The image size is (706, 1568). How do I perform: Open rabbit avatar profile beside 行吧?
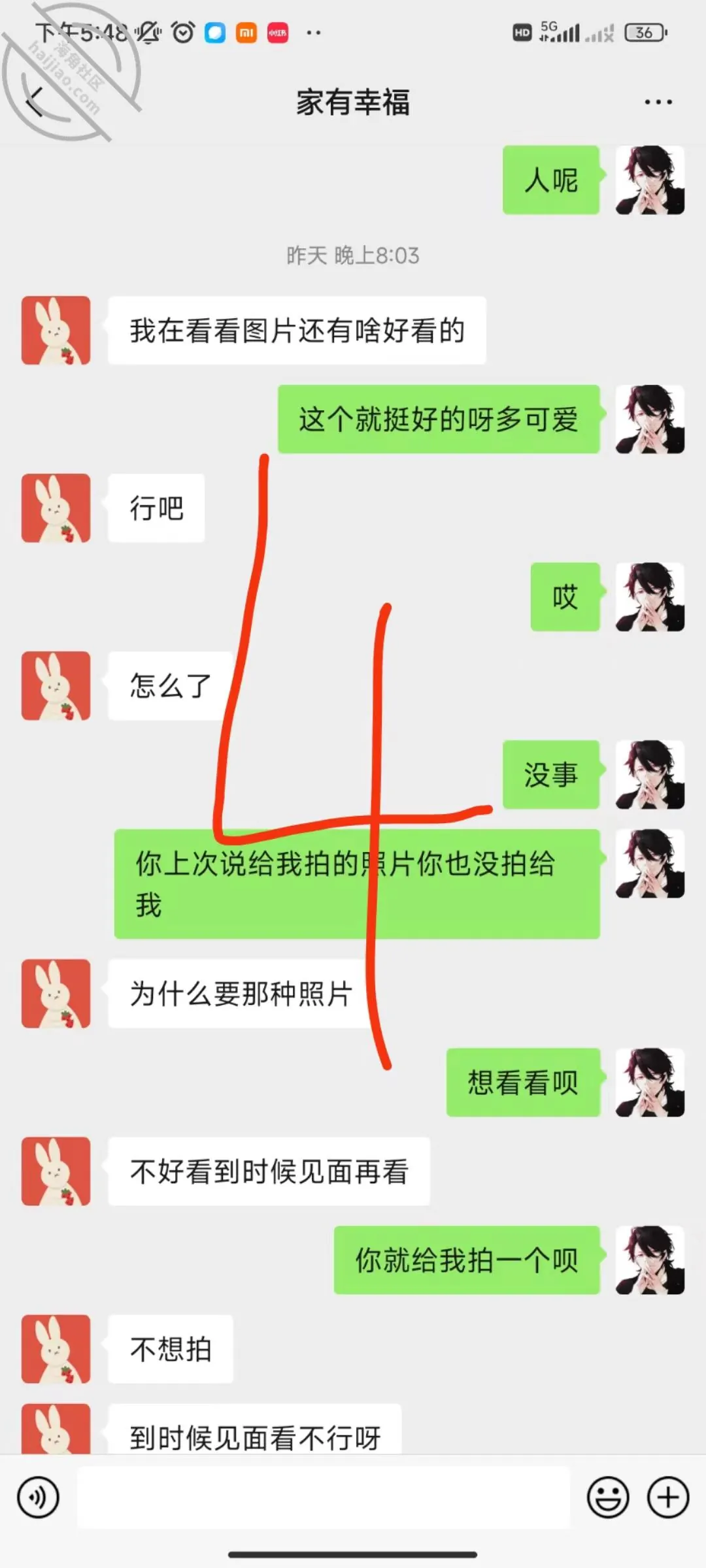[x=56, y=508]
